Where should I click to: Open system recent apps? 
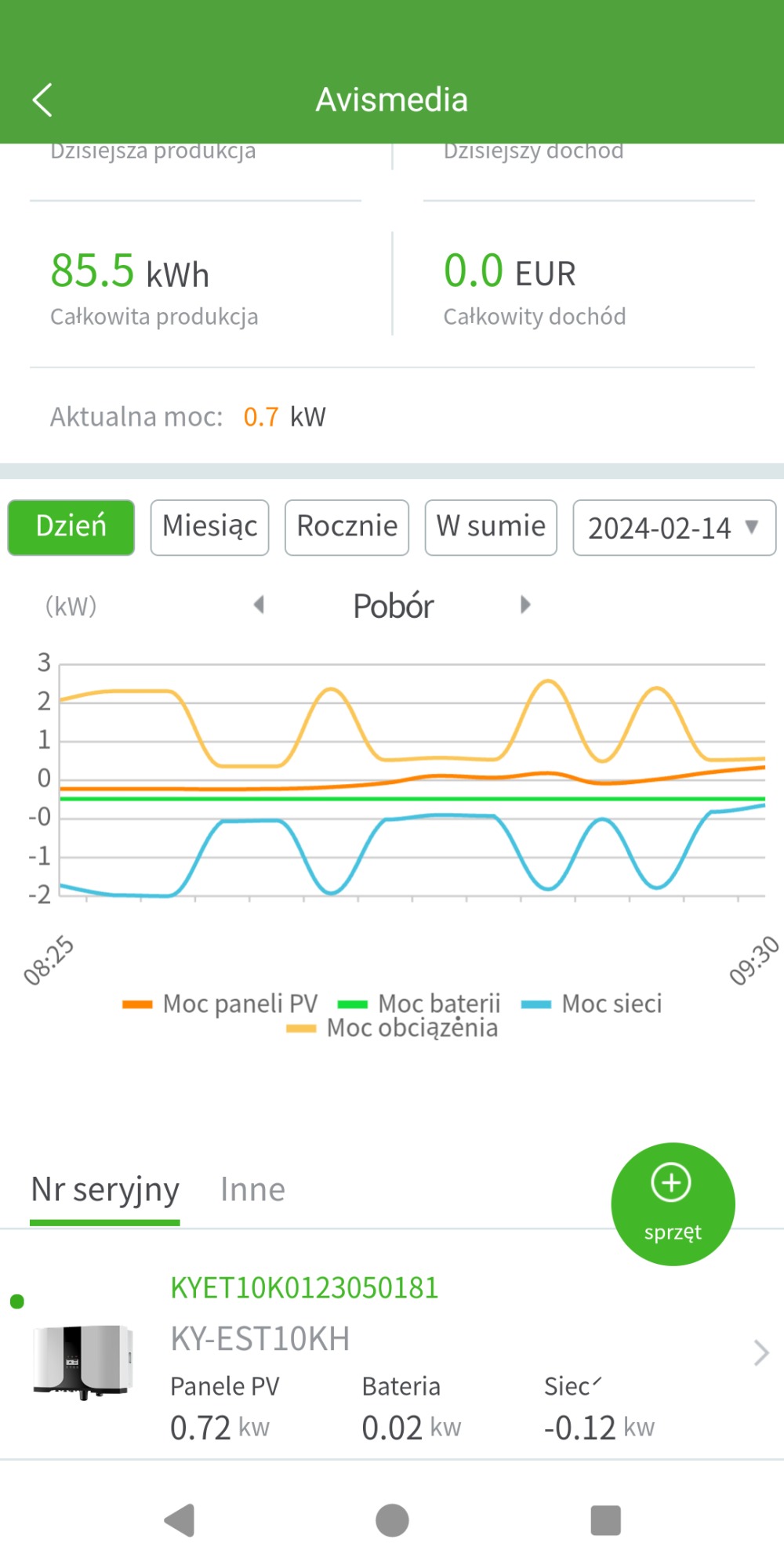coord(605,1521)
